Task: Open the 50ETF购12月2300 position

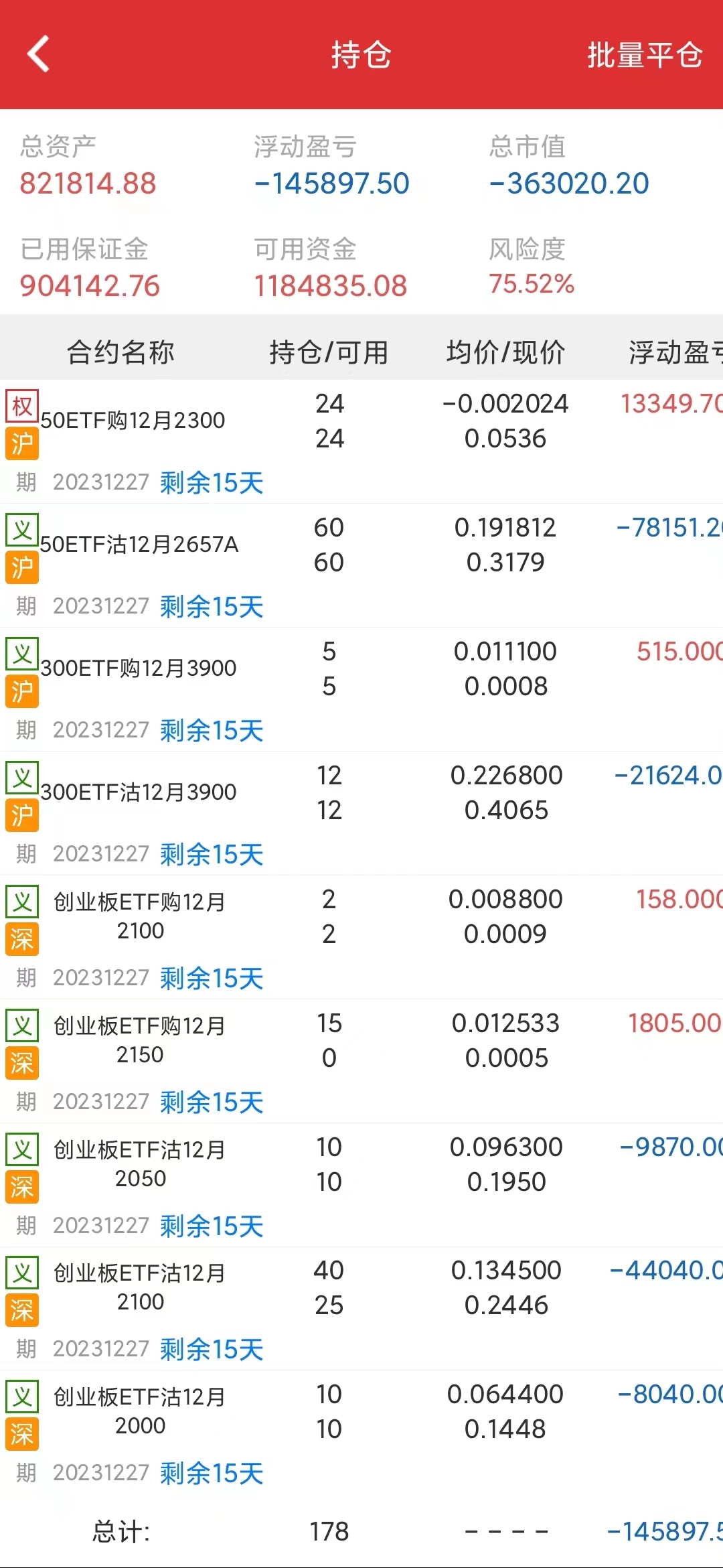Action: (x=133, y=421)
